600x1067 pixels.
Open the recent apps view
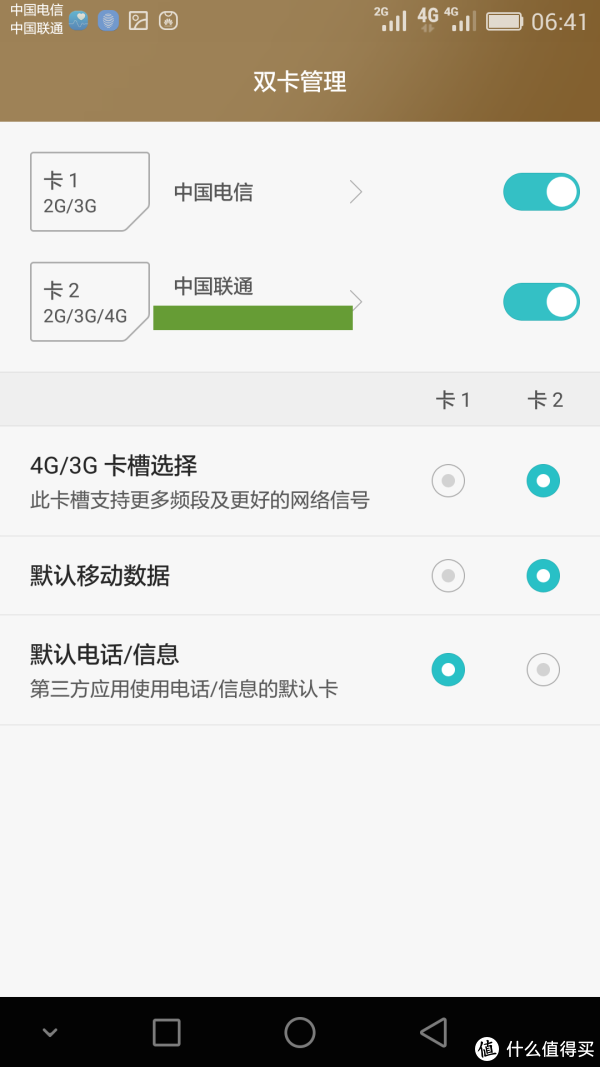[167, 1032]
